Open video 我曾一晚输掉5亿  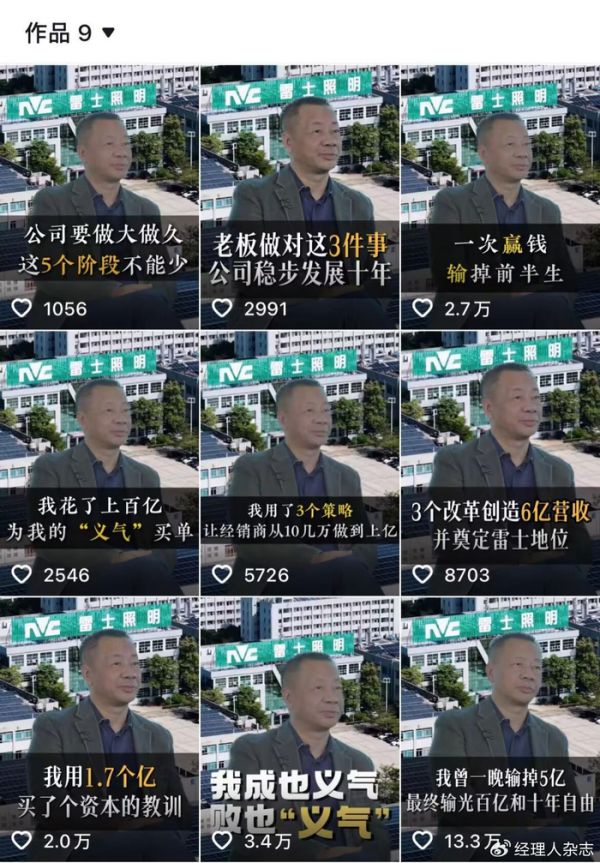pos(500,728)
